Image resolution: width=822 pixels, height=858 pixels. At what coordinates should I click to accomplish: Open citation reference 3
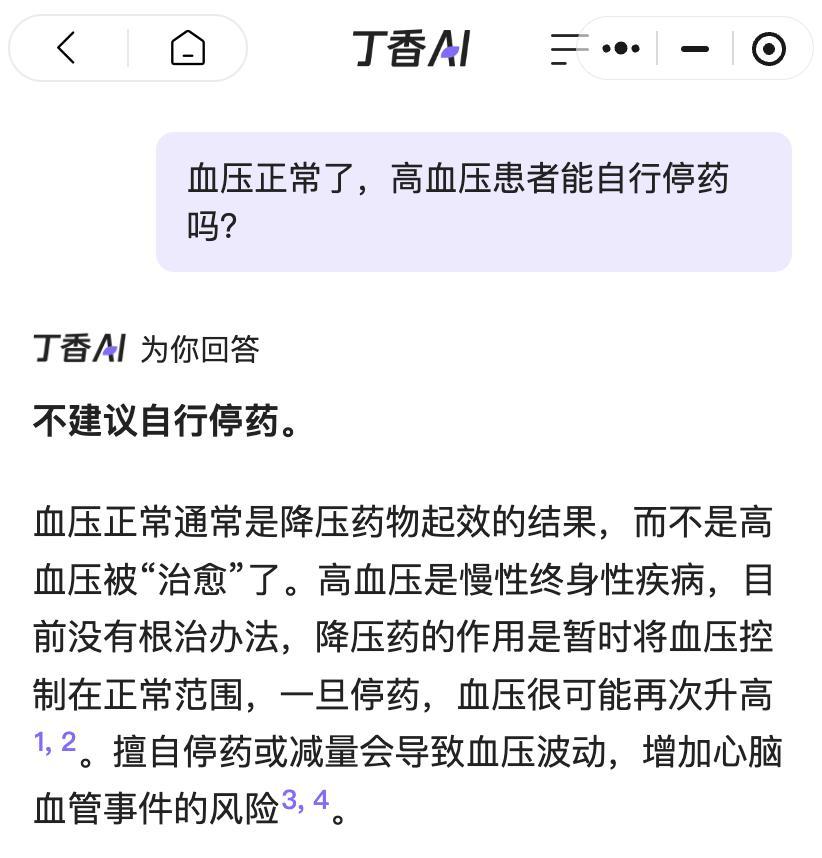pyautogui.click(x=290, y=800)
